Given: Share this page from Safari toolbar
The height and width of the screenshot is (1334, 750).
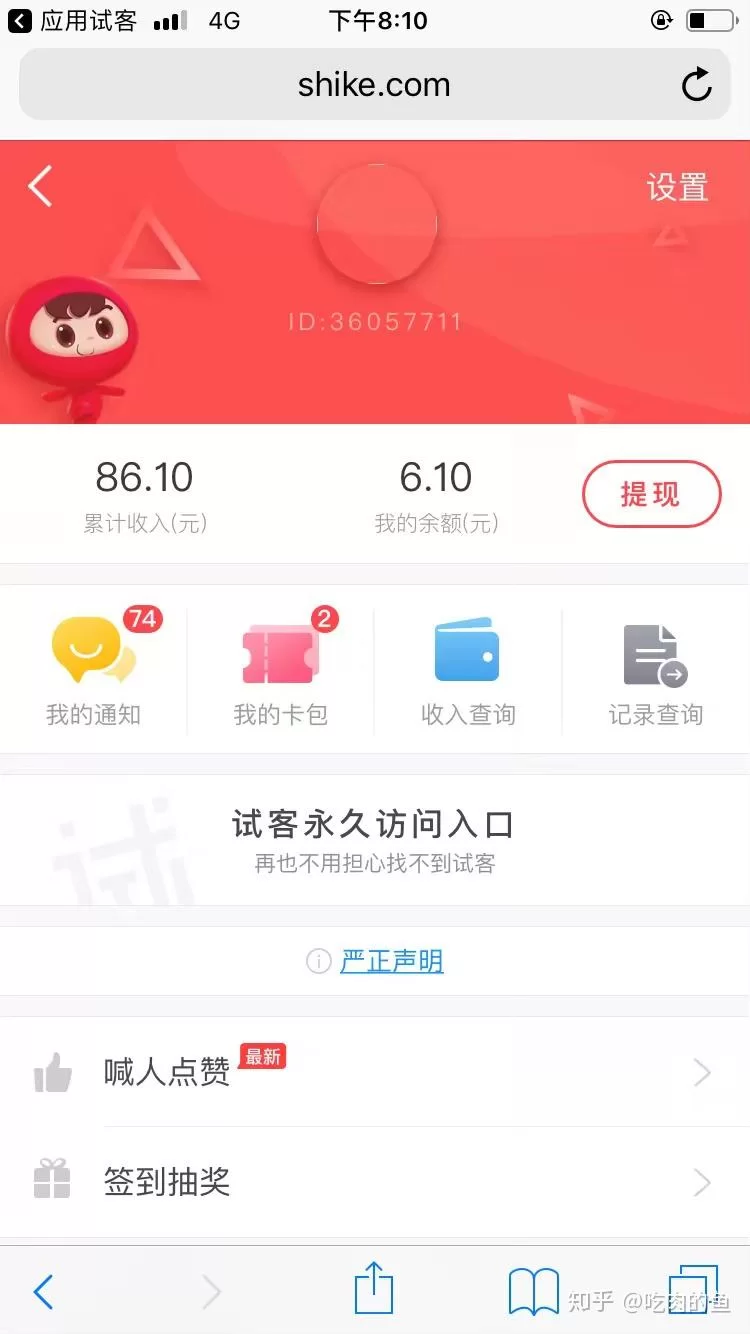Looking at the screenshot, I should point(374,1288).
